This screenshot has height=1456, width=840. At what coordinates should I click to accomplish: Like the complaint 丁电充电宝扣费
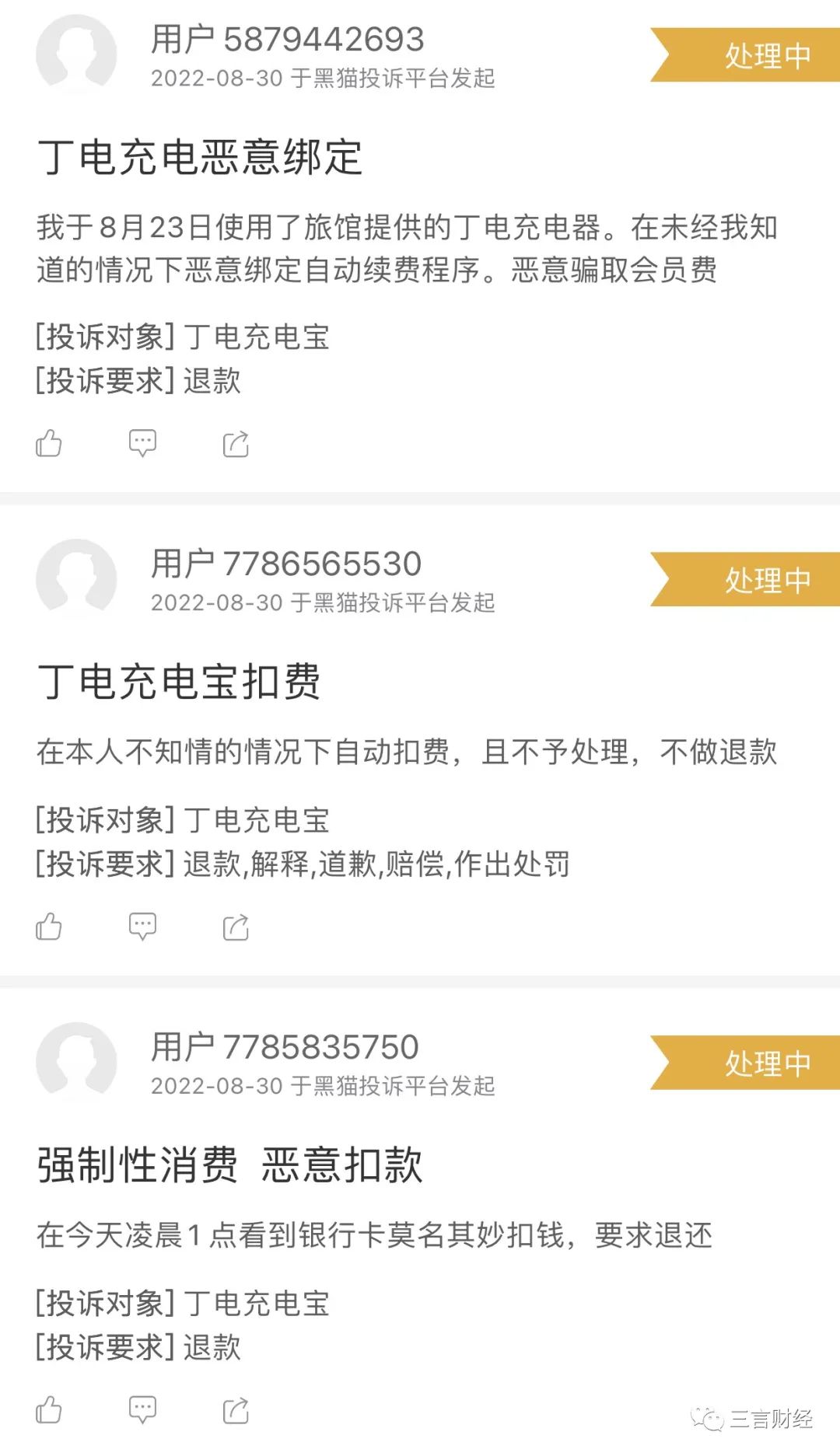[49, 927]
